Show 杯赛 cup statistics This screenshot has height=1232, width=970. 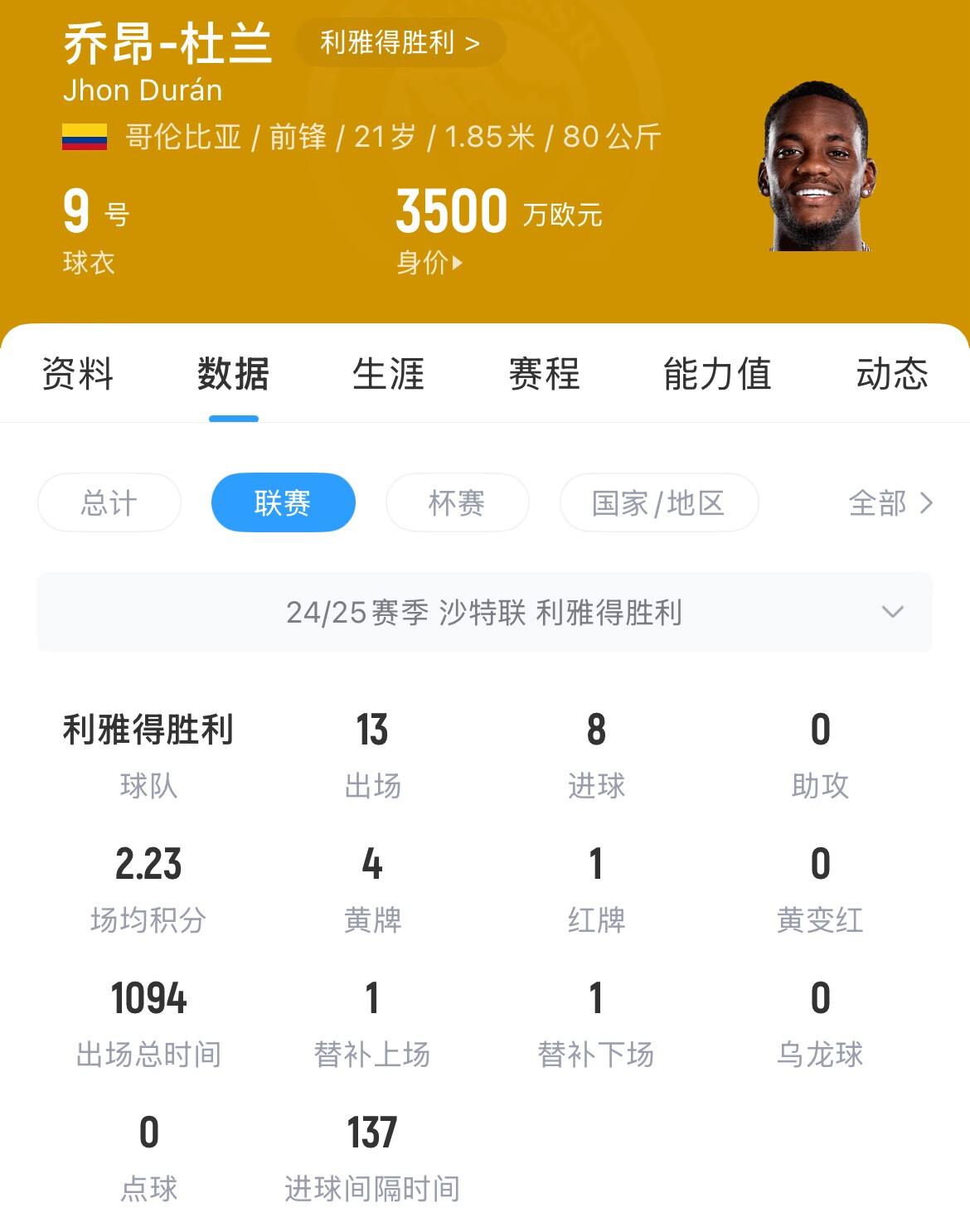coord(457,503)
